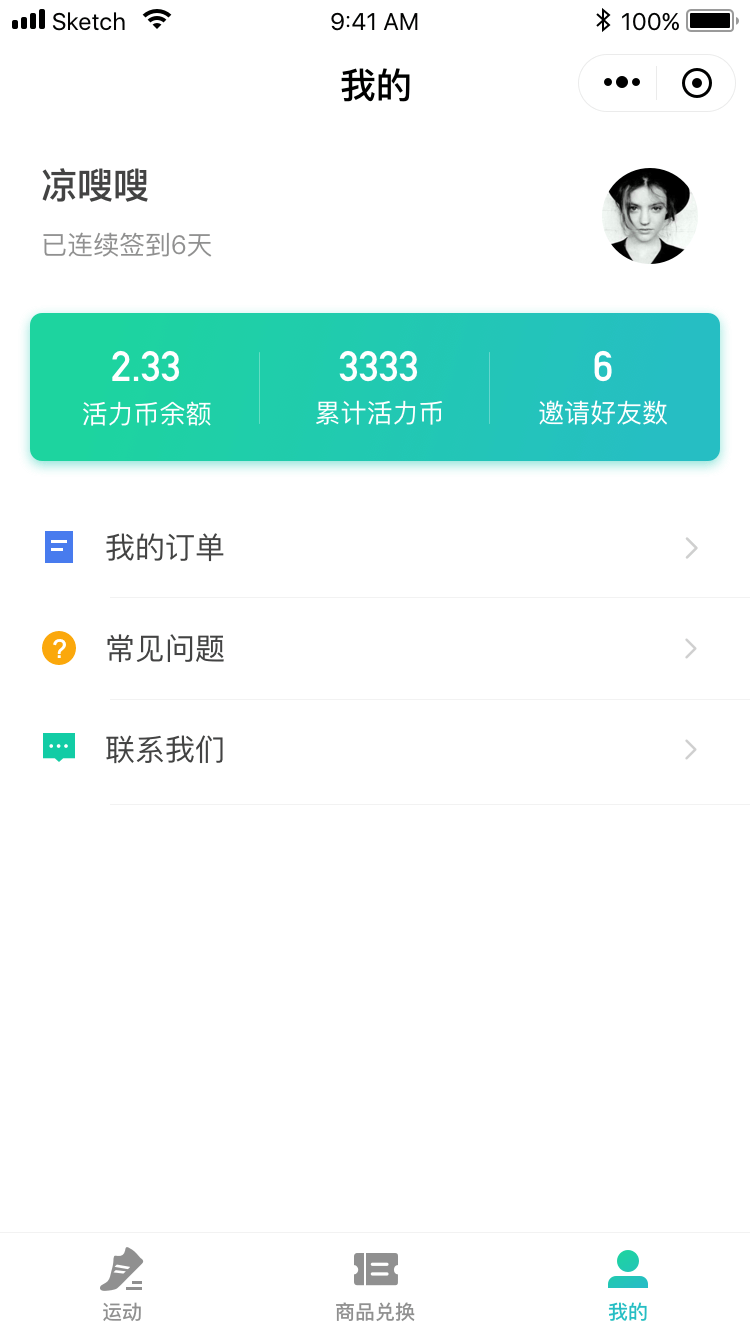
Task: Switch to the 运动 tab
Action: [122, 1284]
